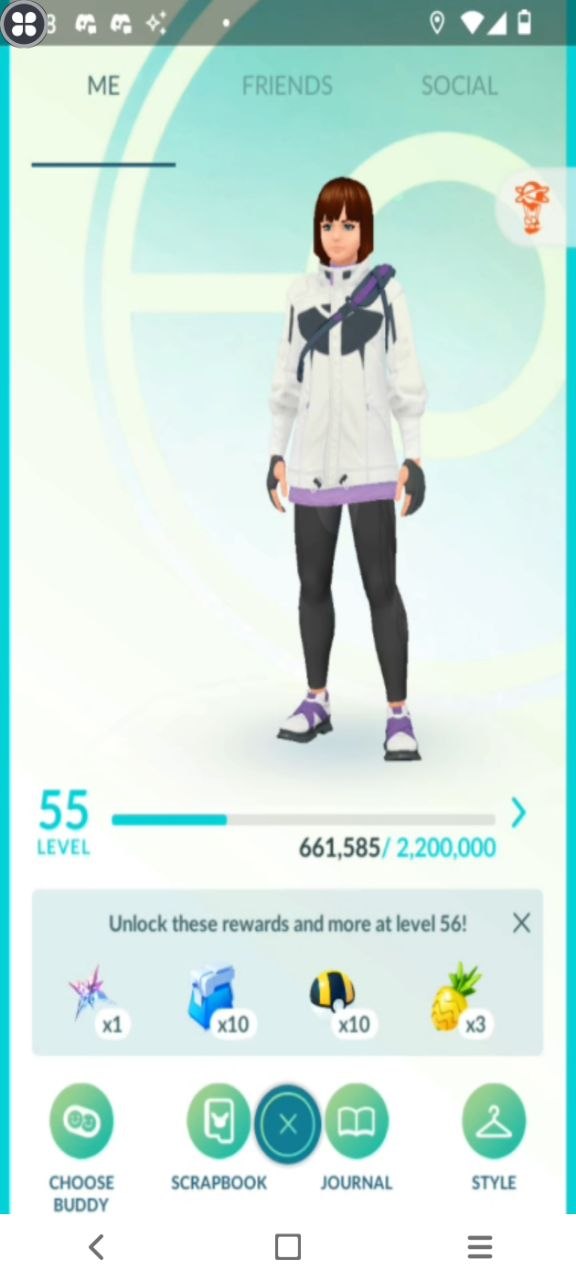Screen dimensions: 576x1280
Task: Expand level progress details with the chevron
Action: coord(518,813)
